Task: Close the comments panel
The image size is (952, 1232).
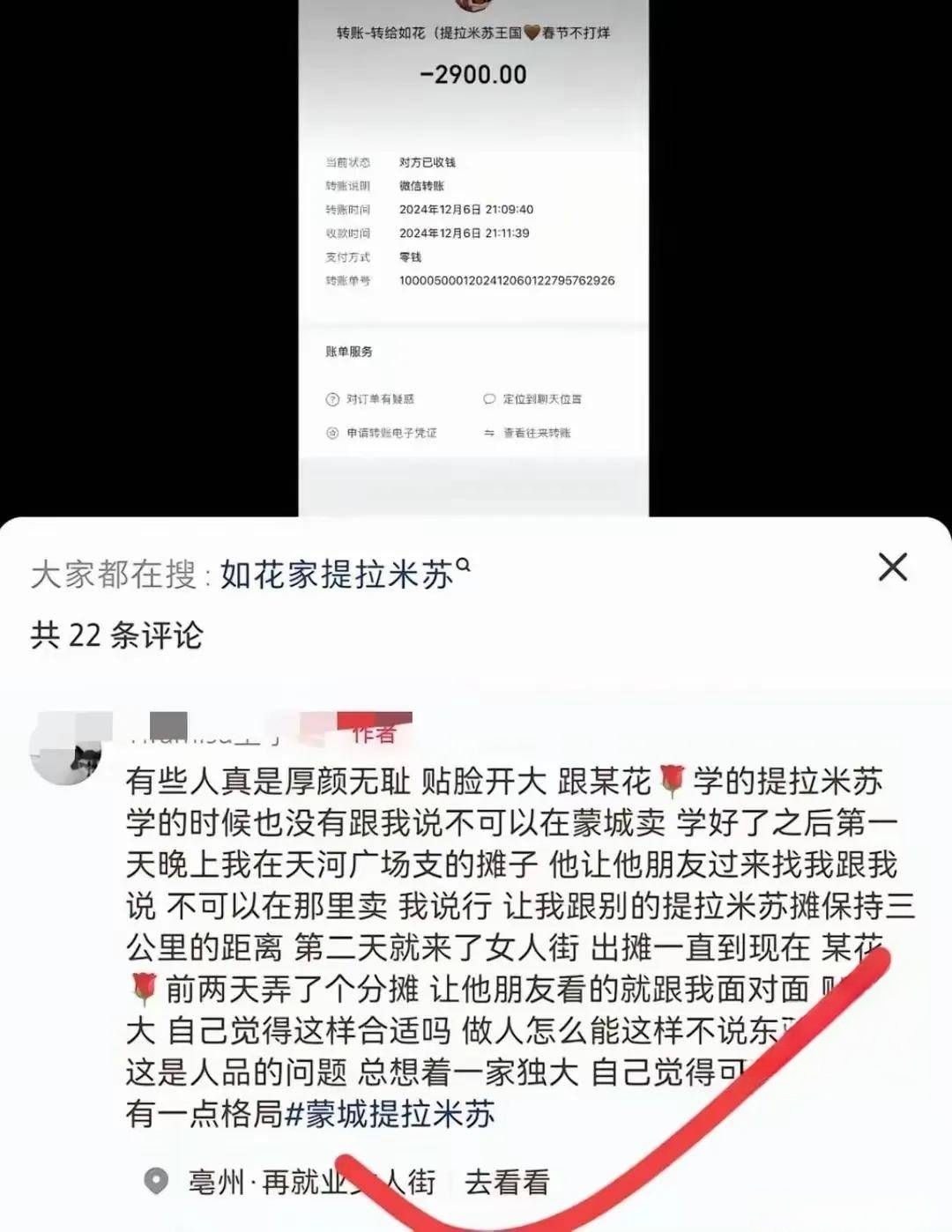Action: 892,568
